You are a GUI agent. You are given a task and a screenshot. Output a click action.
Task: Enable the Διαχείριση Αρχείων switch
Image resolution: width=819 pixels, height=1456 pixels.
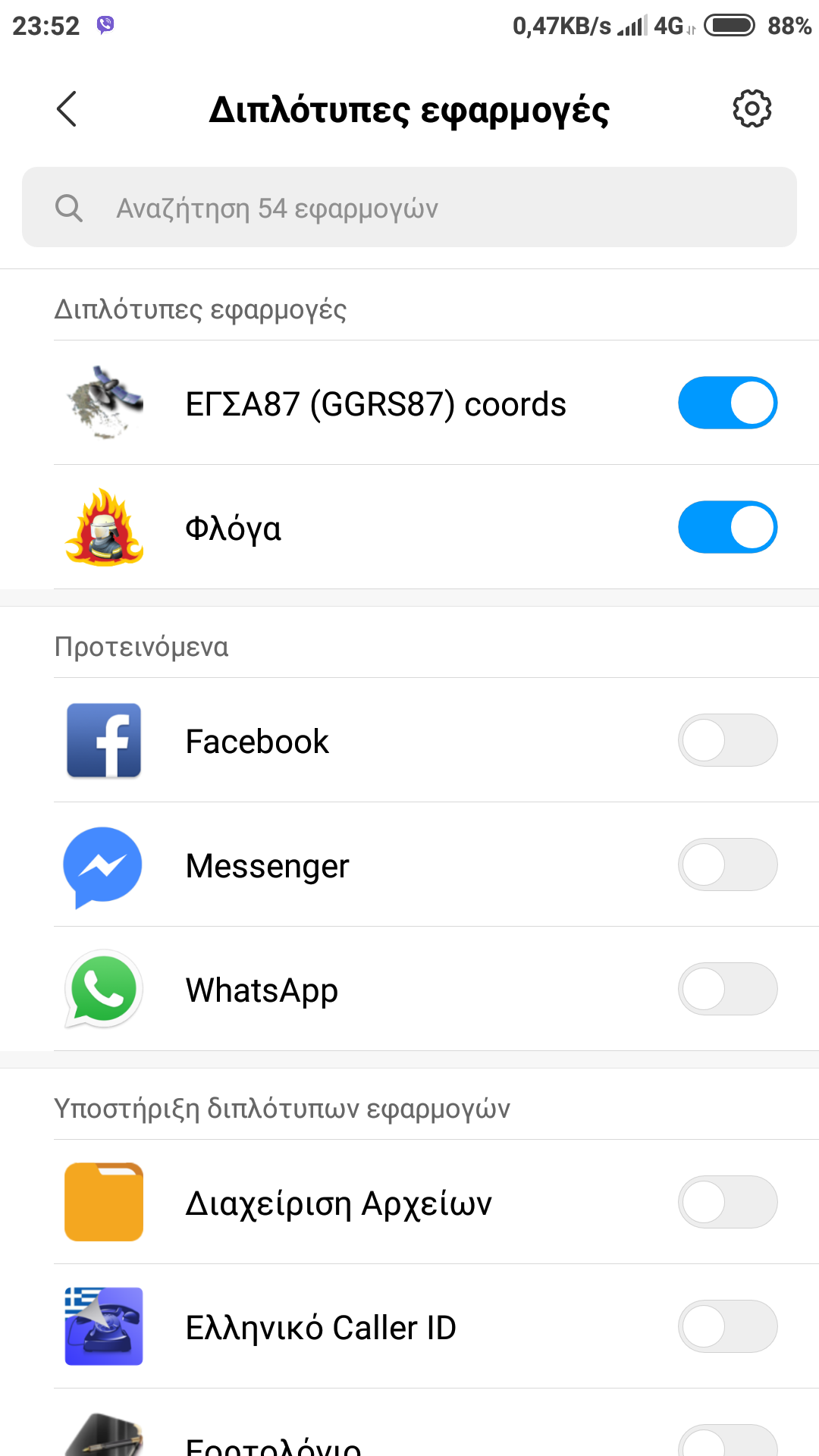click(x=727, y=1202)
